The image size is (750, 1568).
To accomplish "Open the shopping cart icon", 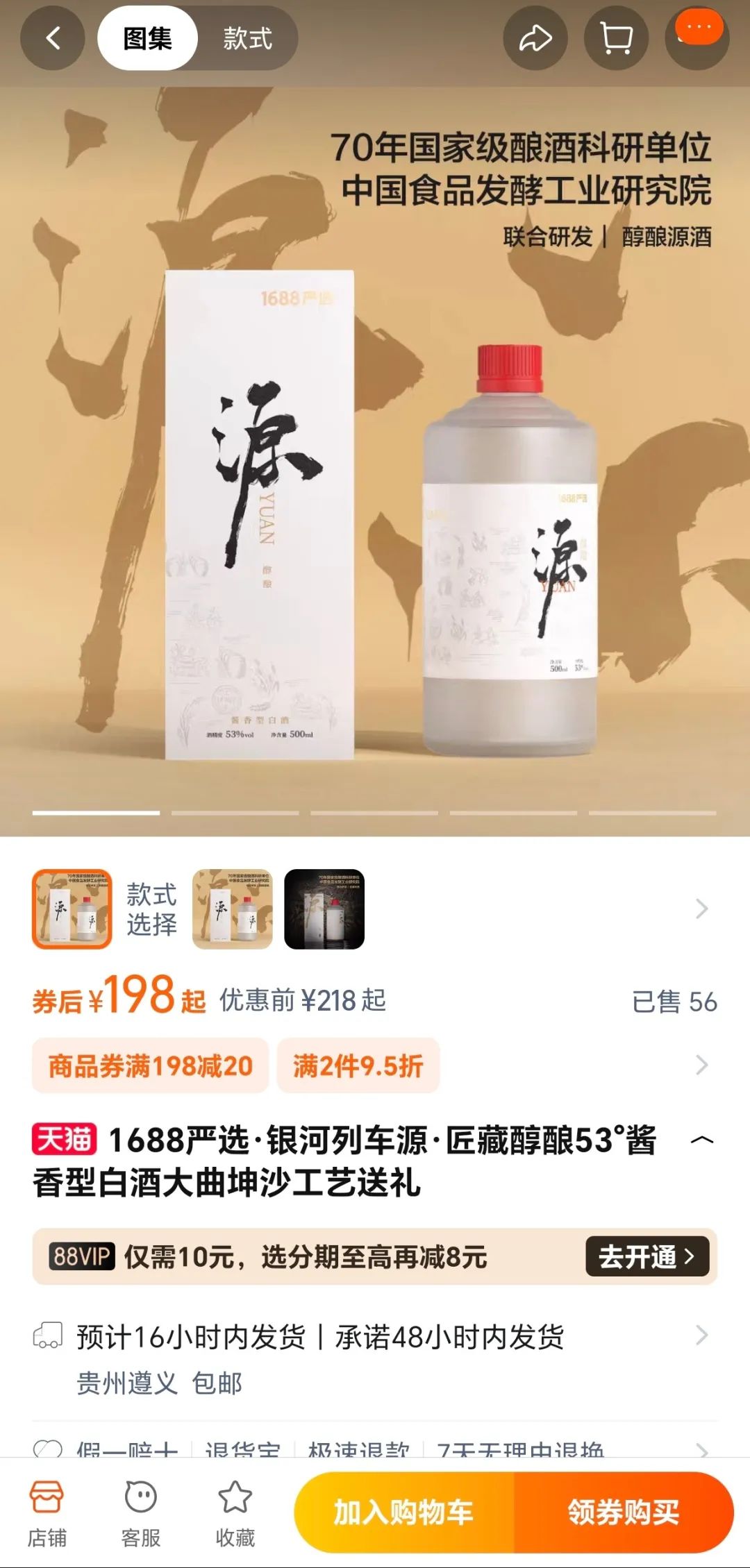I will click(x=616, y=38).
